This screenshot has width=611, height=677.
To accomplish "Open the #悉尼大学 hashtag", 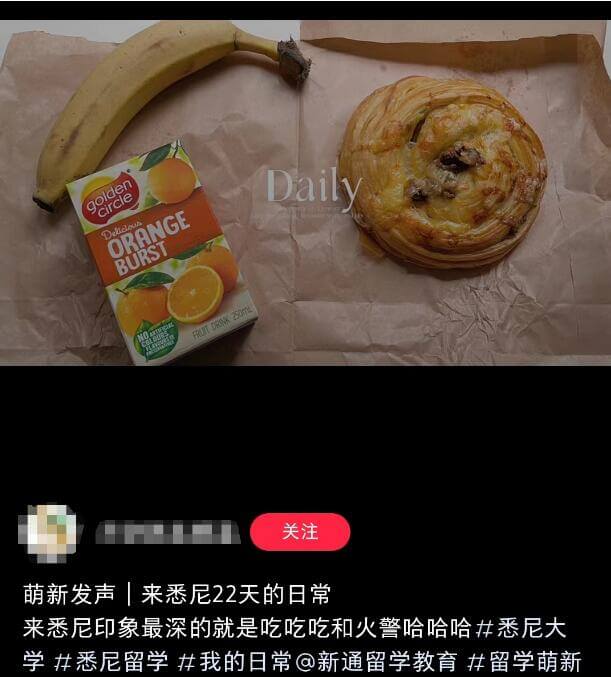I will [x=520, y=628].
